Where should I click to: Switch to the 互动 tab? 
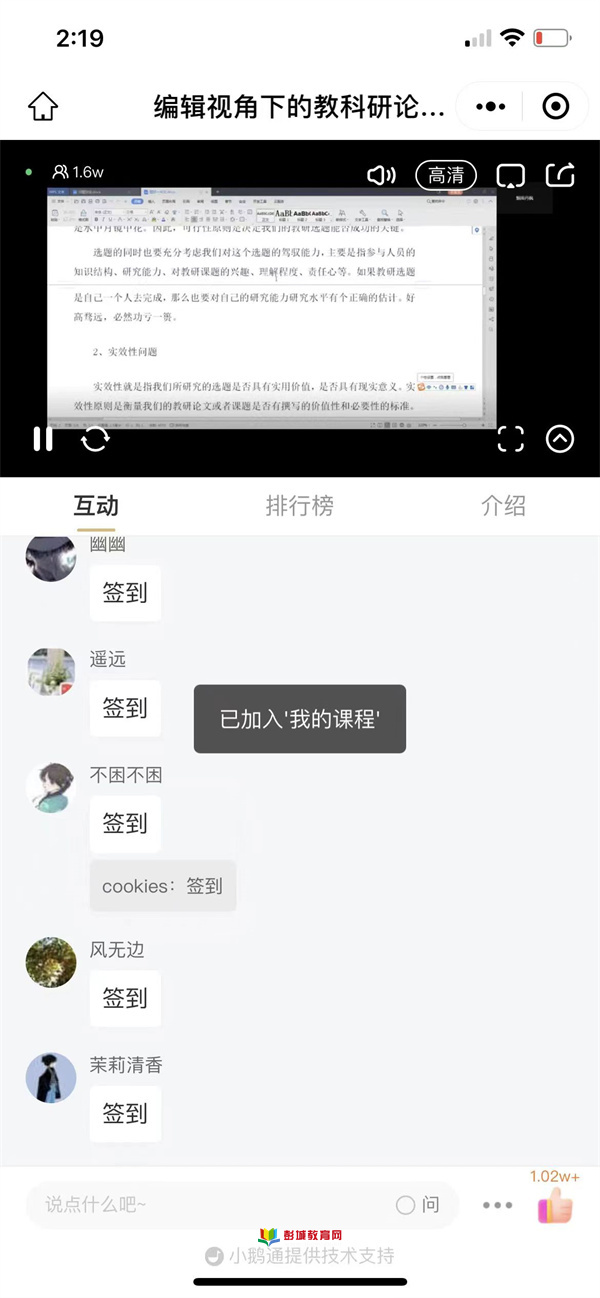pos(96,506)
